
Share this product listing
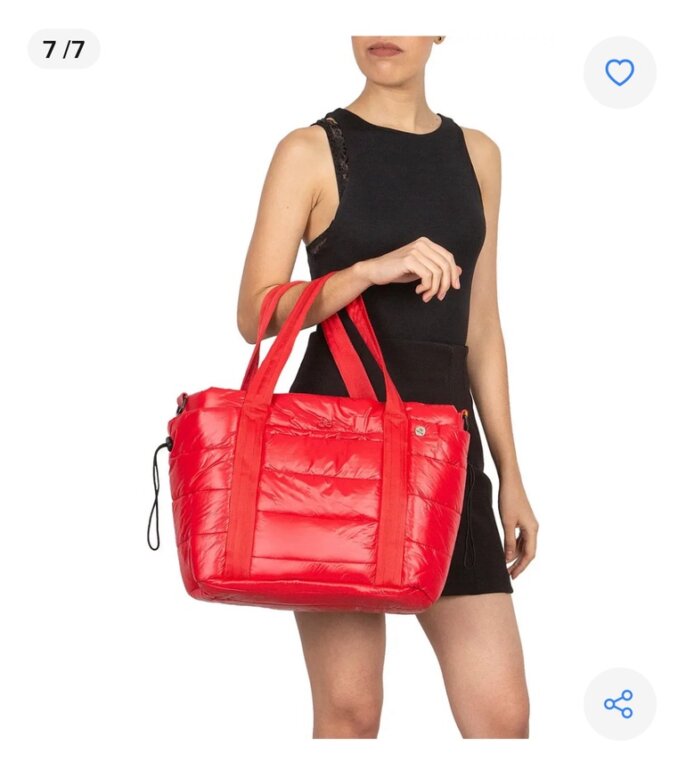point(619,703)
